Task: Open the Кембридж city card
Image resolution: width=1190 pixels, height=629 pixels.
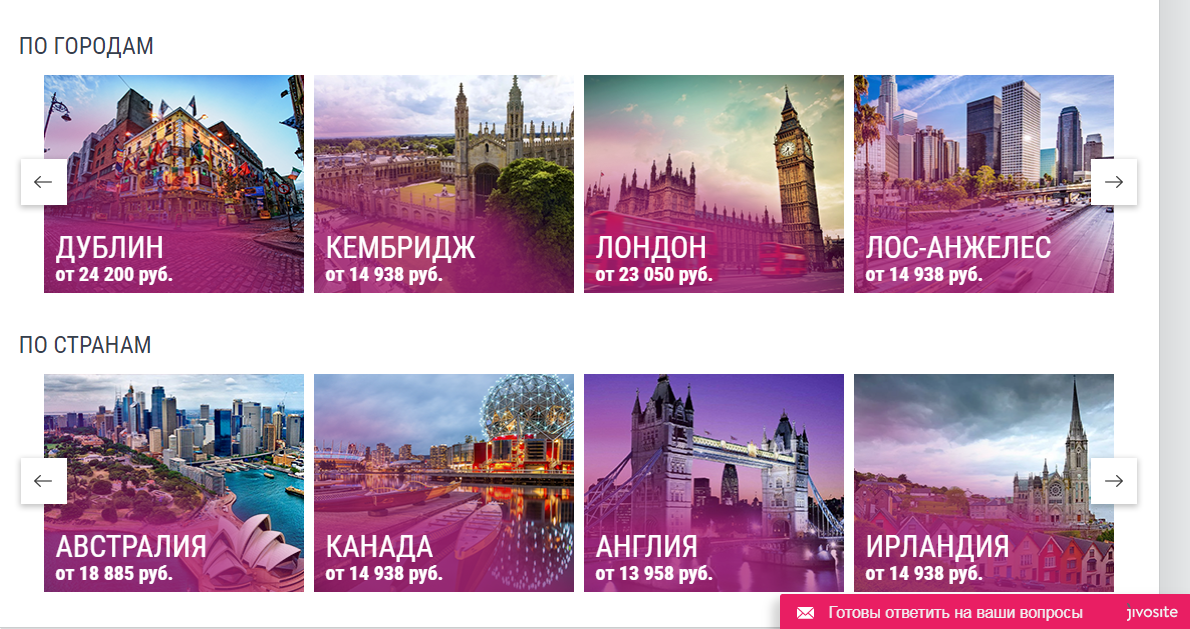Action: click(444, 184)
